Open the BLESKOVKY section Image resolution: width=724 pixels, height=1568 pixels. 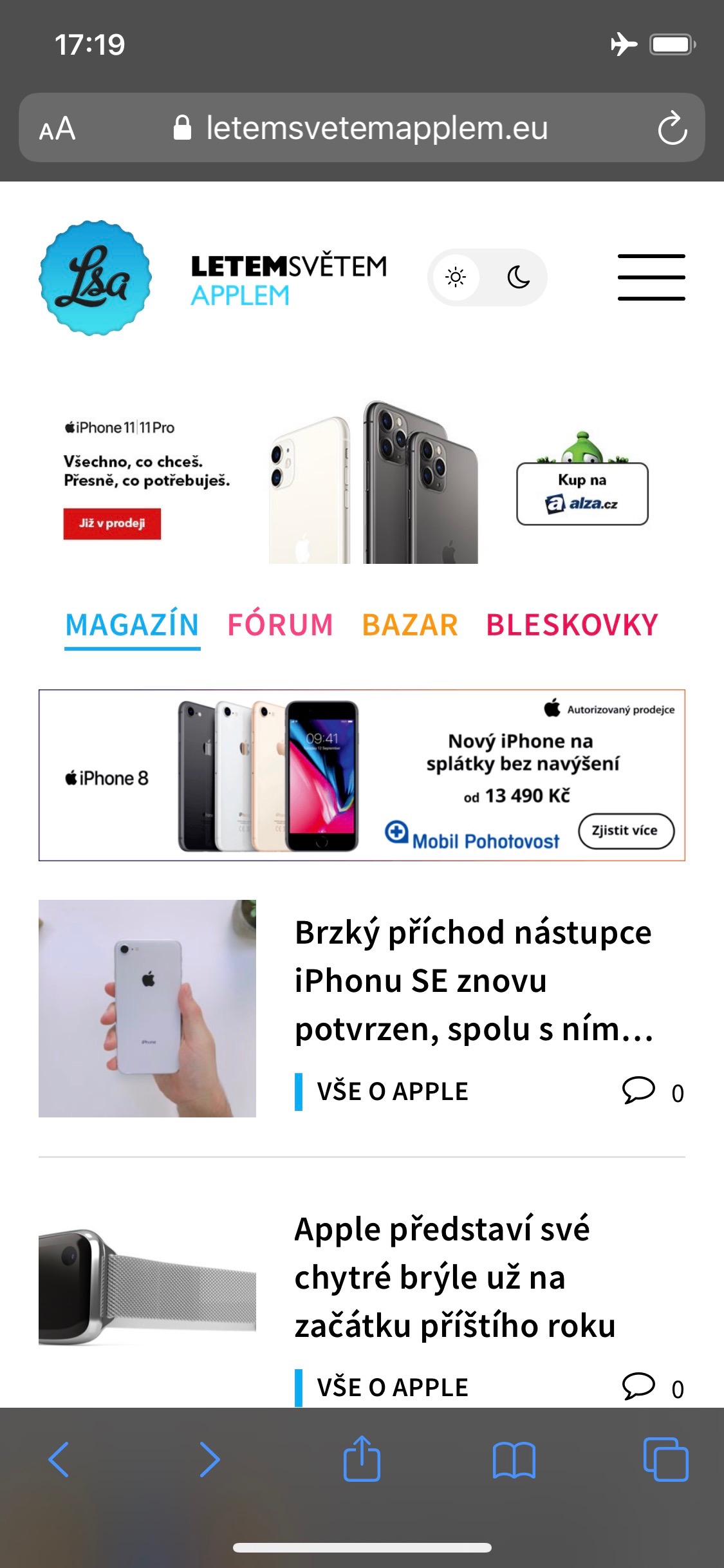pos(572,625)
